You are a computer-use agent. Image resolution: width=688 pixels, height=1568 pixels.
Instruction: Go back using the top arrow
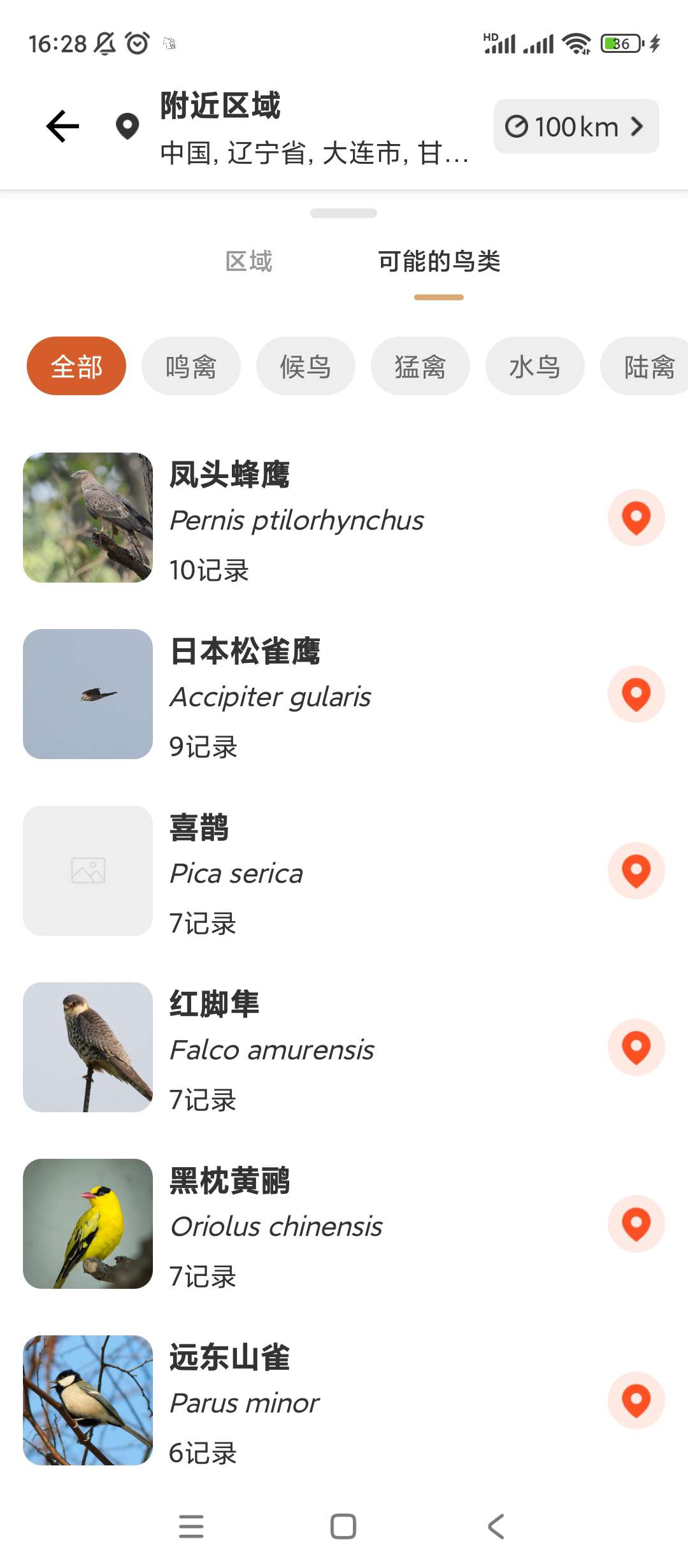click(62, 126)
